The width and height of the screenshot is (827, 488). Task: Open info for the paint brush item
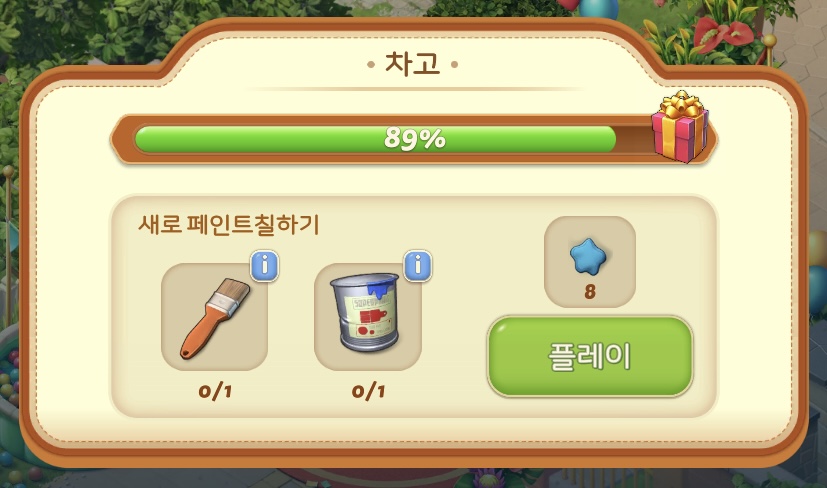pos(264,266)
